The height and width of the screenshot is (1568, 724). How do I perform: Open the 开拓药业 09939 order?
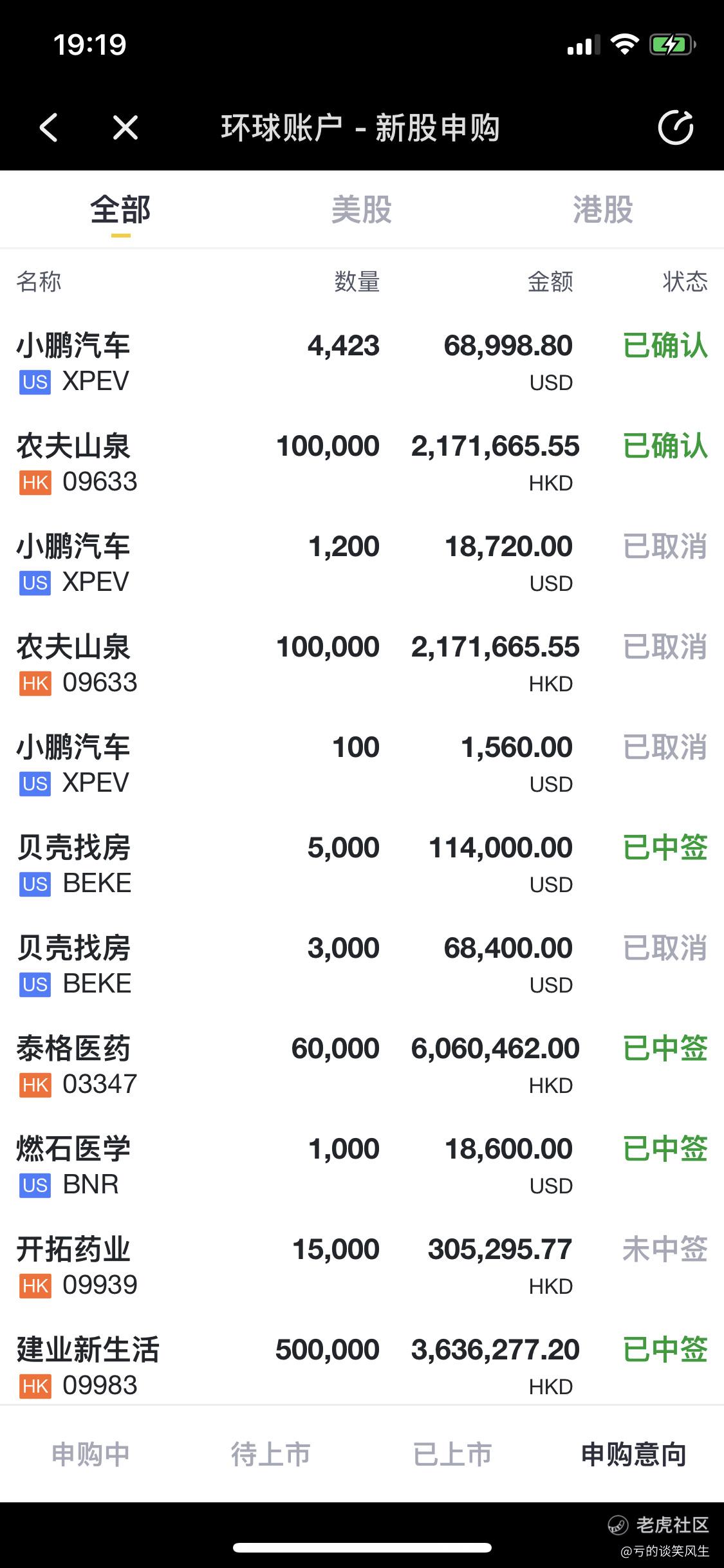(362, 1266)
